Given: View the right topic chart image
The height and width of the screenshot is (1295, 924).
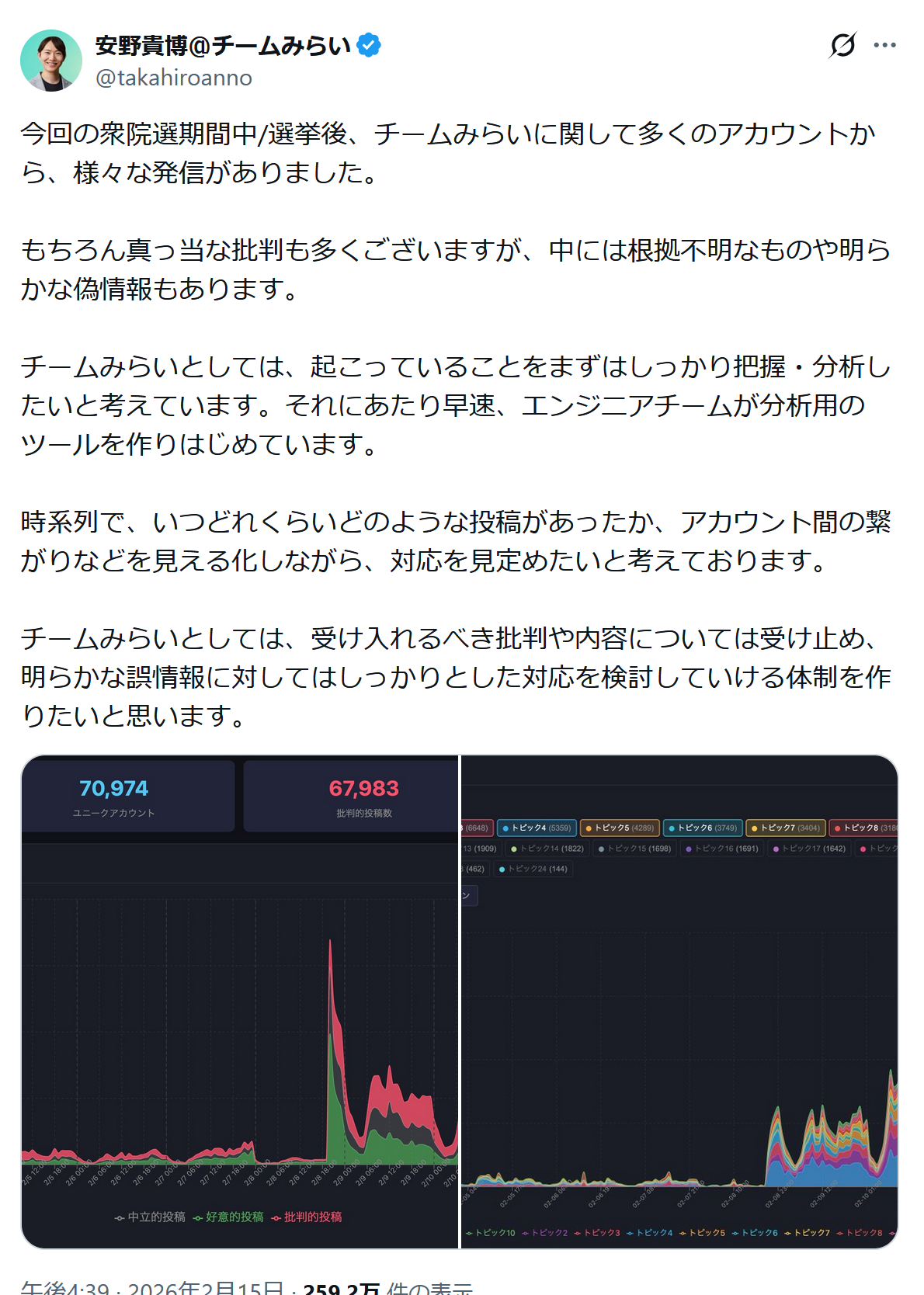Looking at the screenshot, I should [679, 1002].
